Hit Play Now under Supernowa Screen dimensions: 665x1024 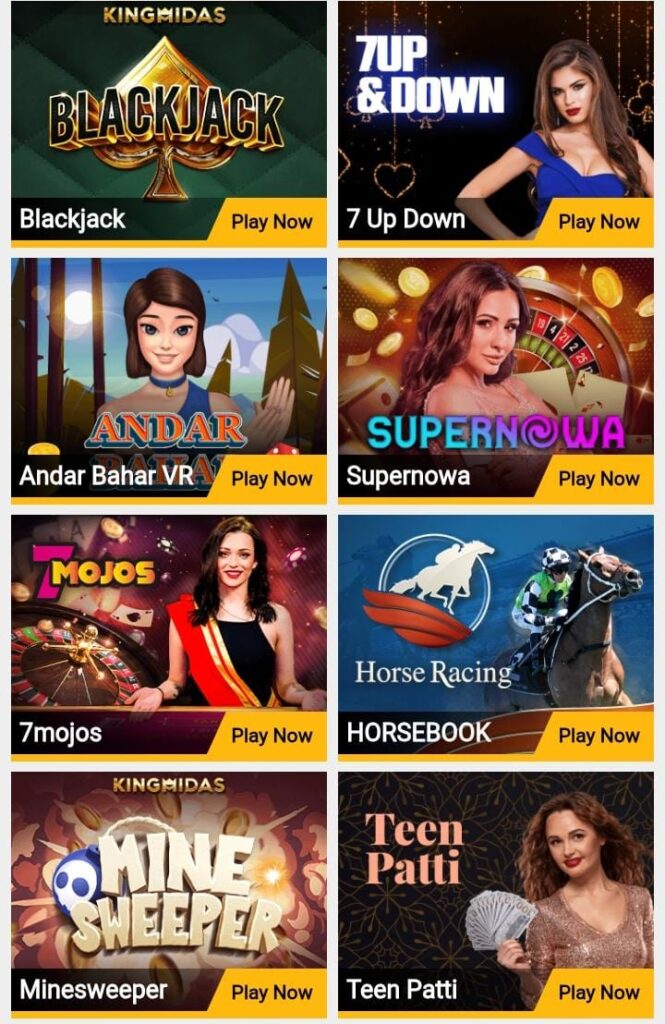(599, 478)
